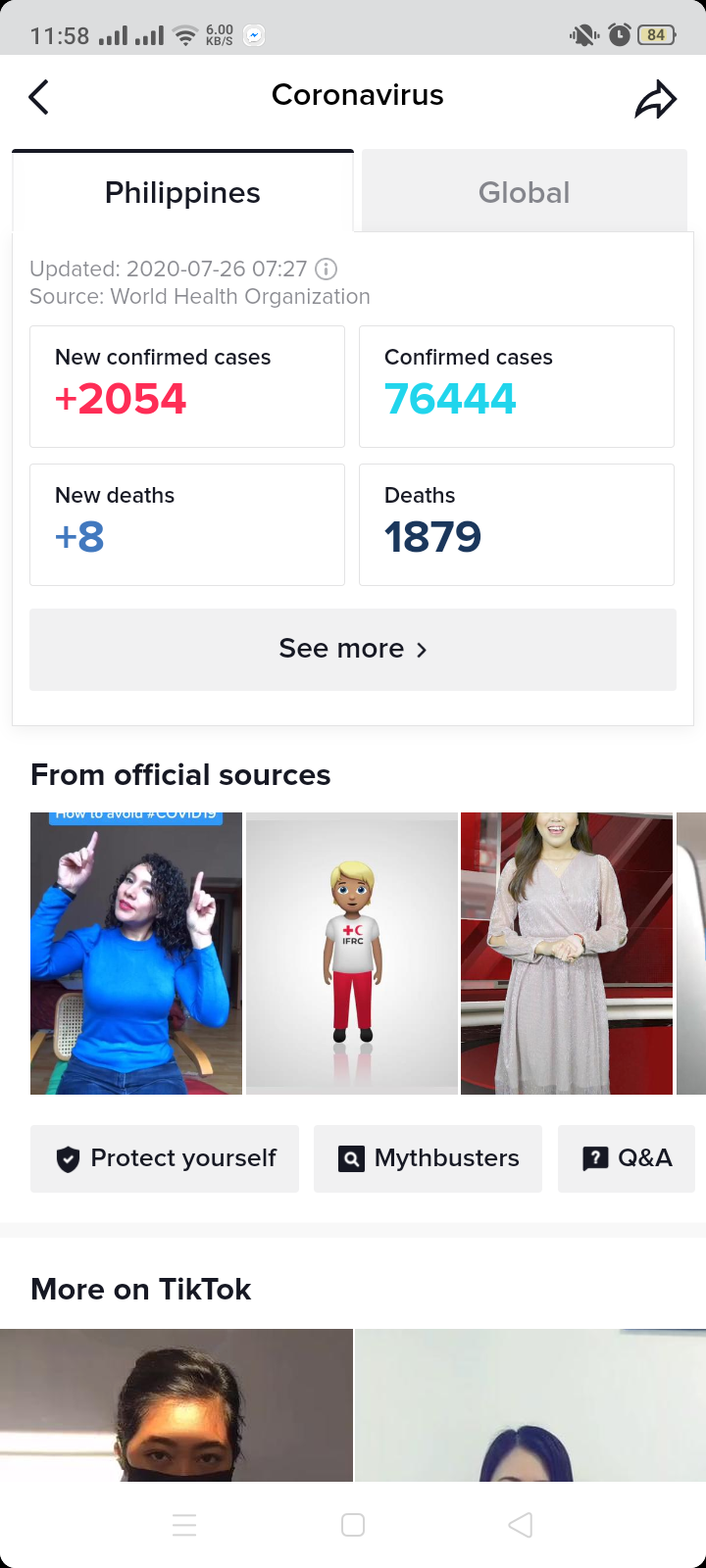Play the IFRC cartoon character video
This screenshot has width=706, height=1568.
pyautogui.click(x=352, y=953)
